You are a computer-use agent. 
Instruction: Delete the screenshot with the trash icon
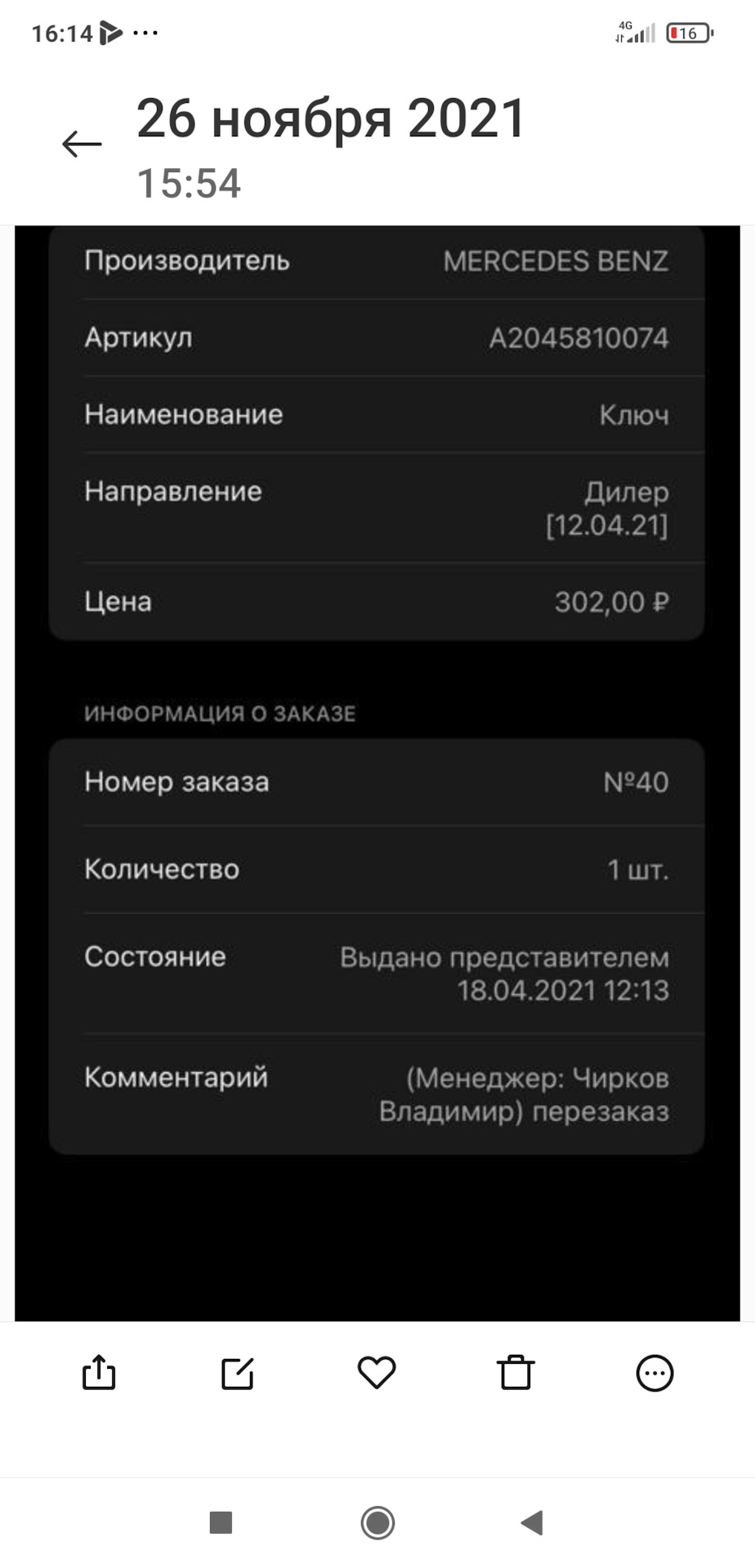[515, 1374]
